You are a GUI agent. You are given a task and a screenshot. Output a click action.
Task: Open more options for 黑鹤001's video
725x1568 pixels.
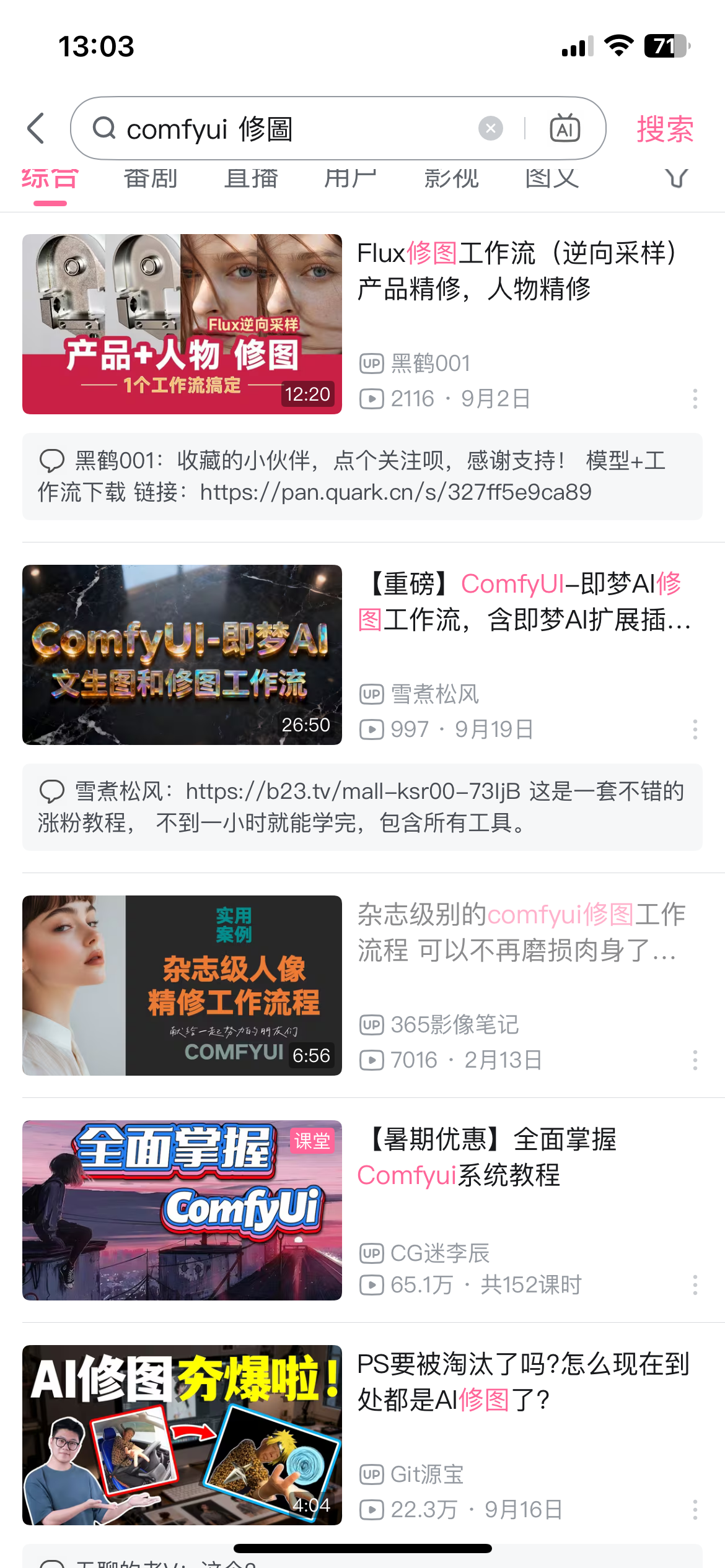695,399
